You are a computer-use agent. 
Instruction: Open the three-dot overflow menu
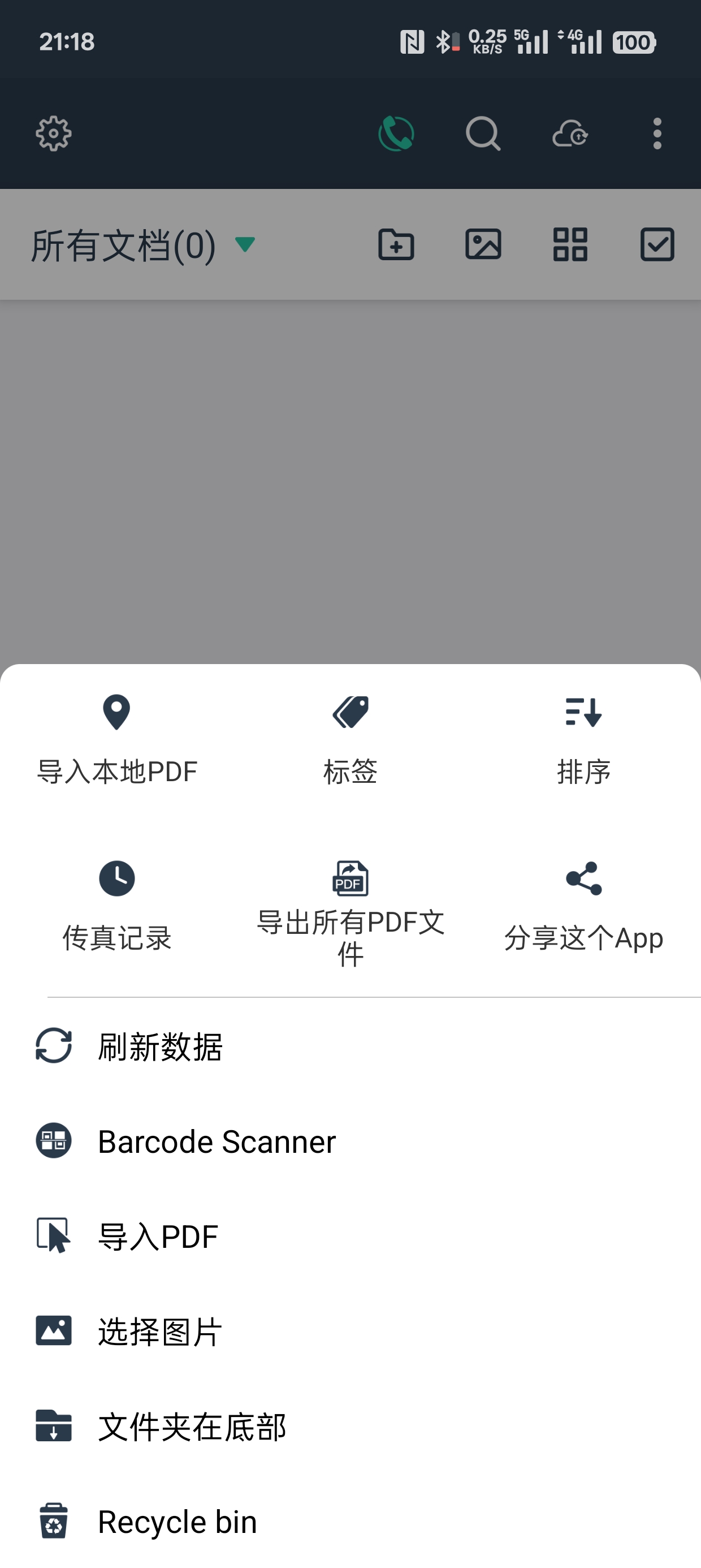(657, 133)
